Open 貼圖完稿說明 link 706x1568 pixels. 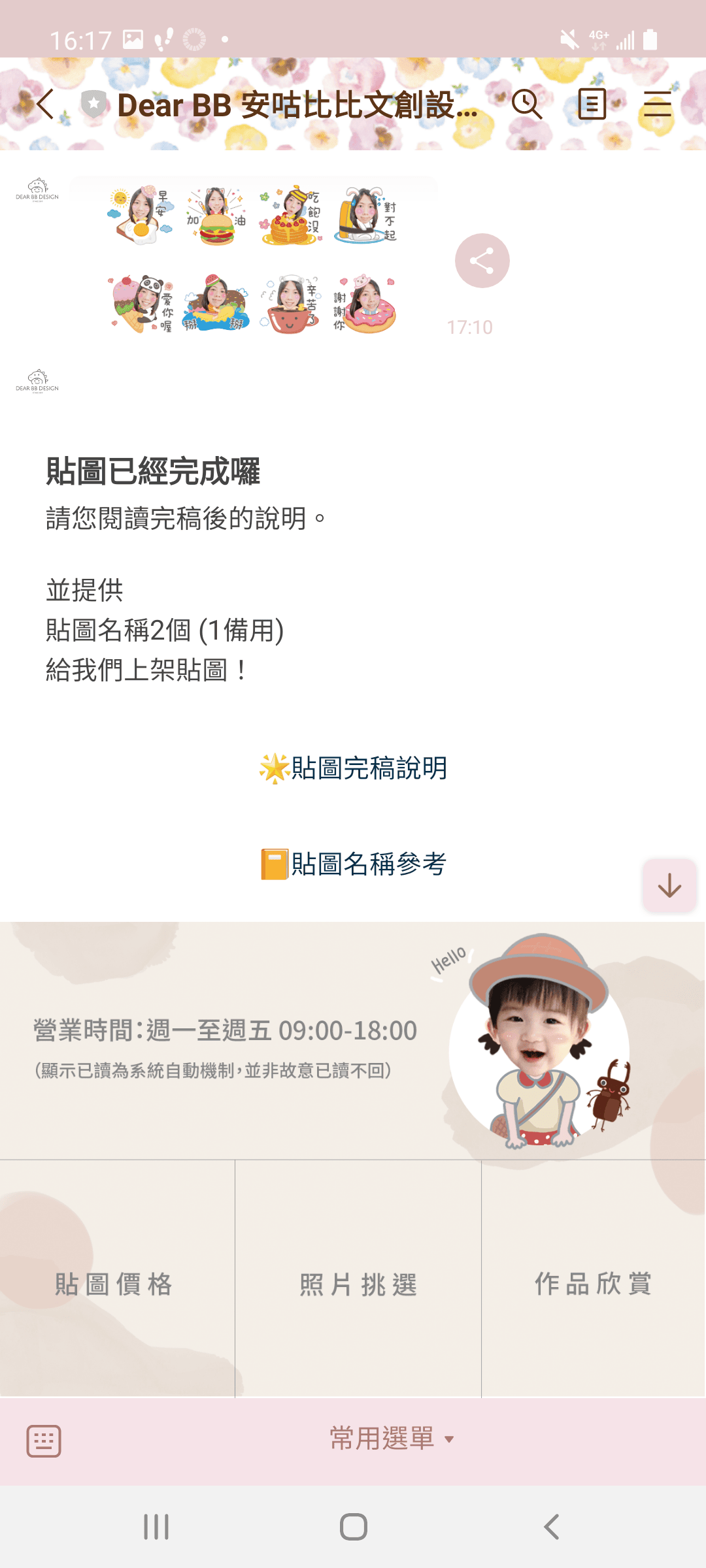353,768
